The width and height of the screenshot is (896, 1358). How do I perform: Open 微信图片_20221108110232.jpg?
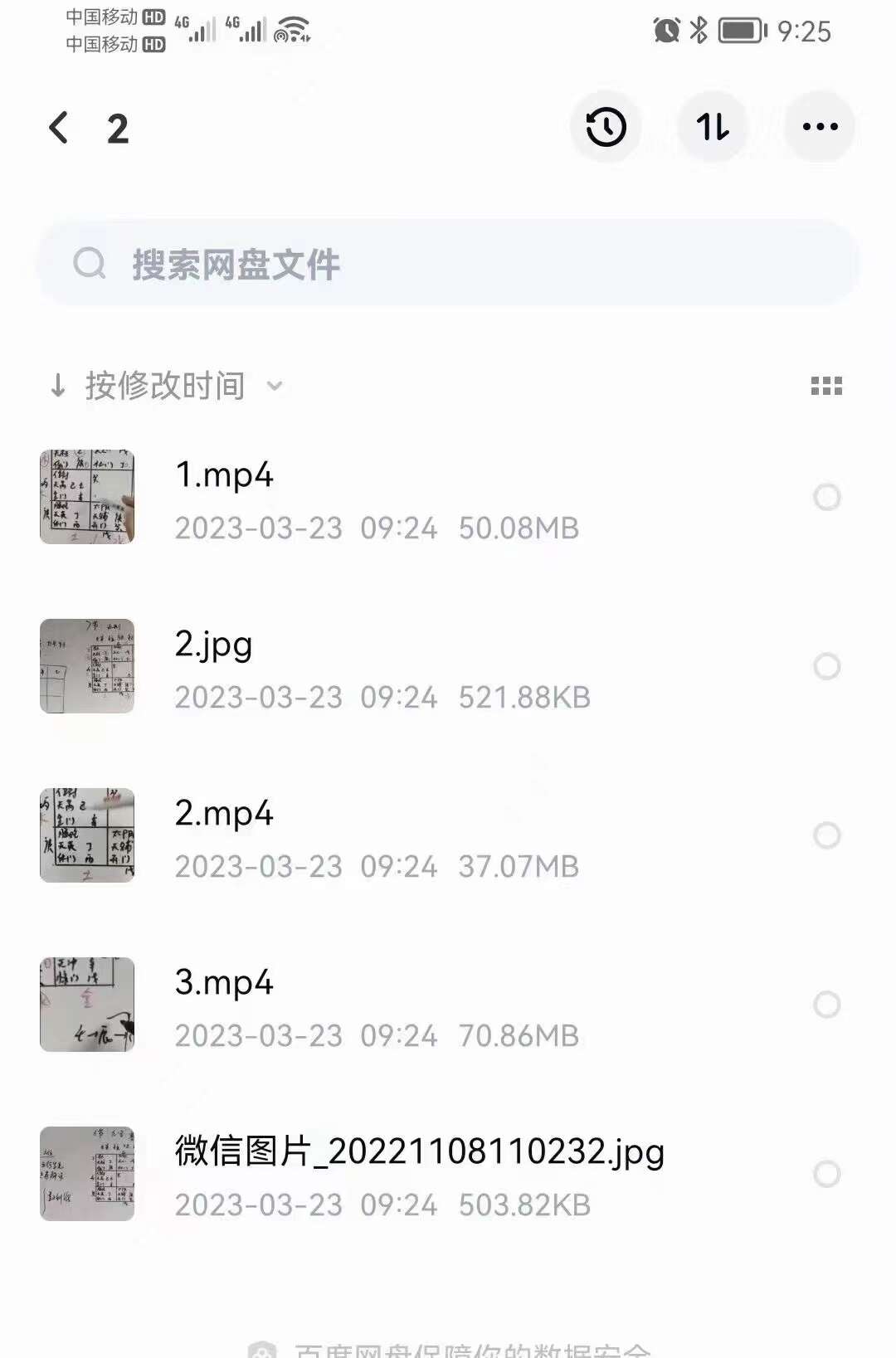[419, 1152]
